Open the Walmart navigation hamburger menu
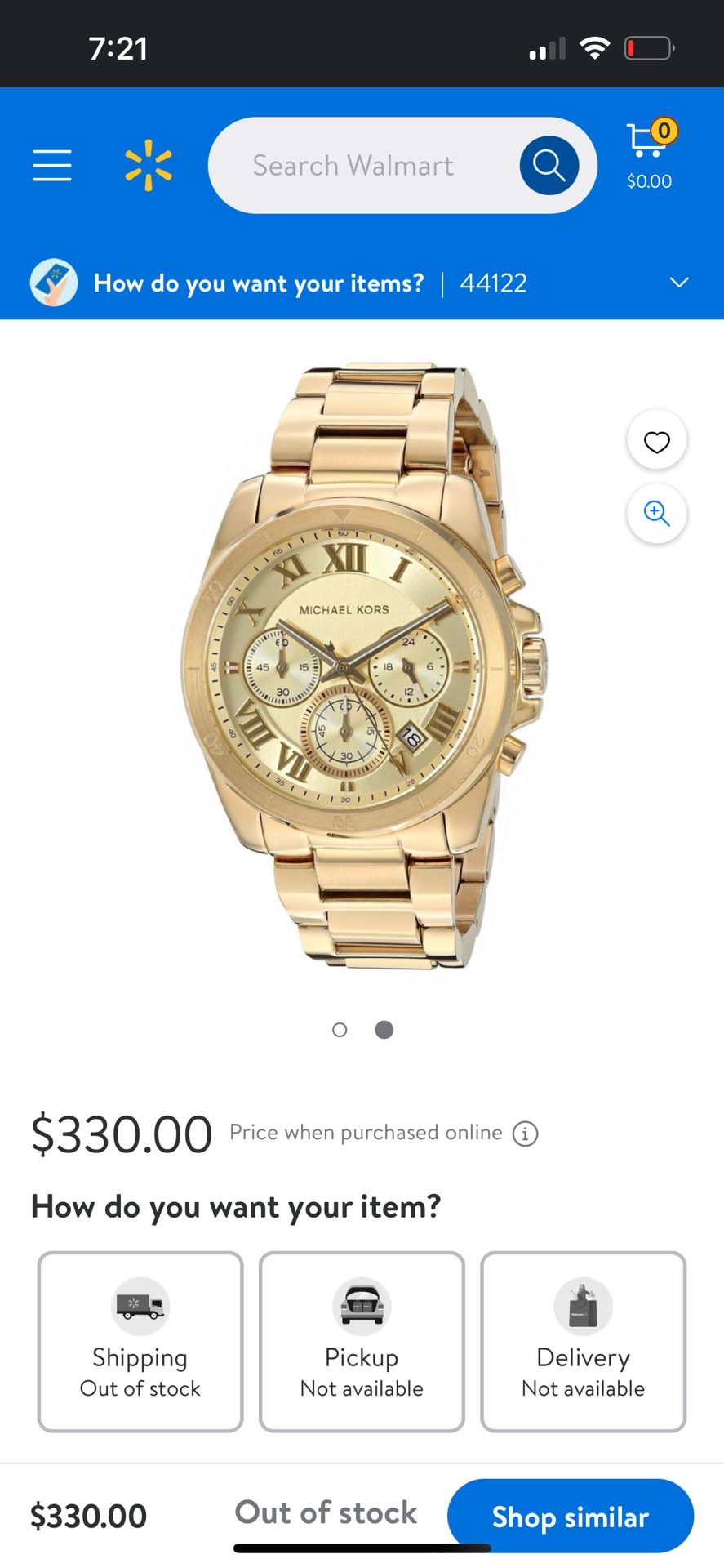 tap(51, 164)
